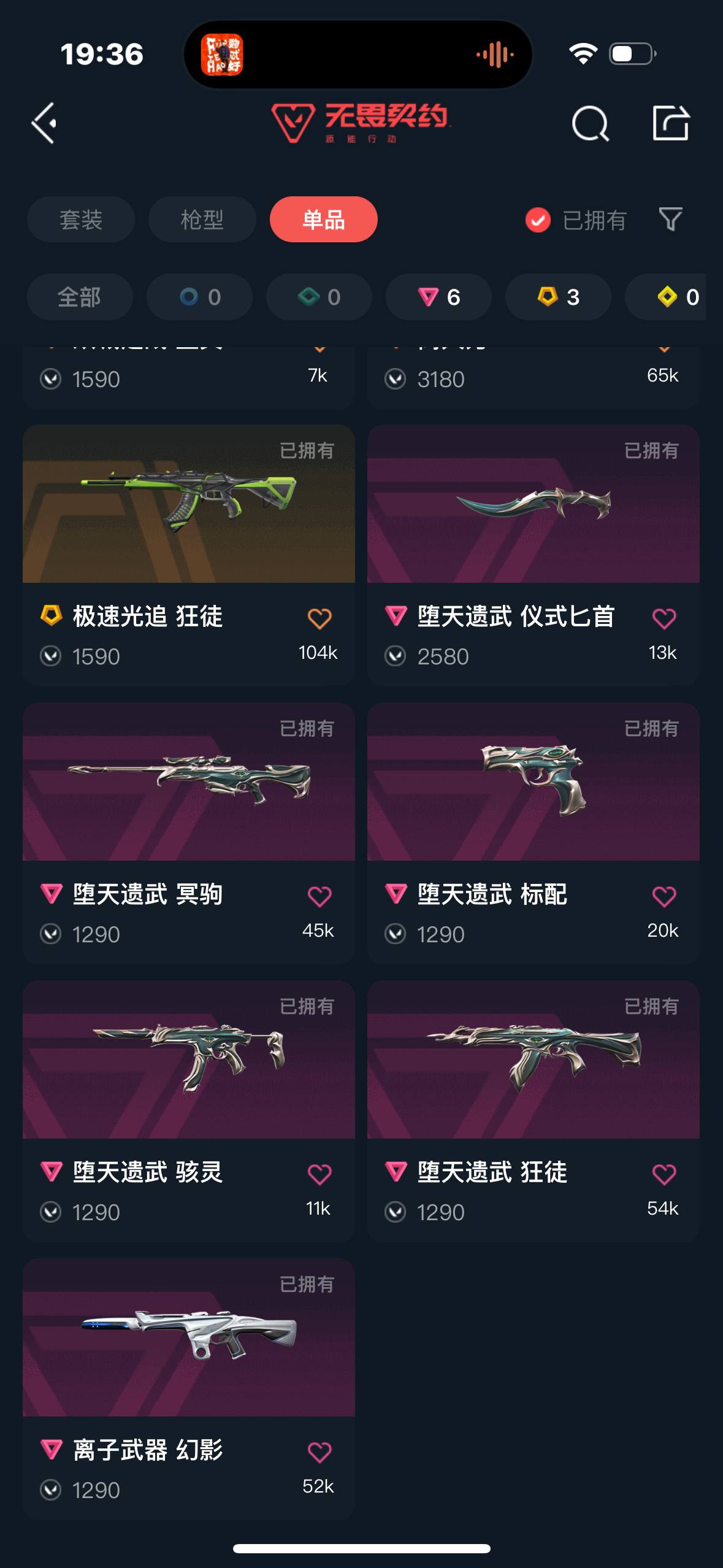The height and width of the screenshot is (1568, 723).
Task: Select the teal rarity filter showing 0
Action: pyautogui.click(x=318, y=297)
